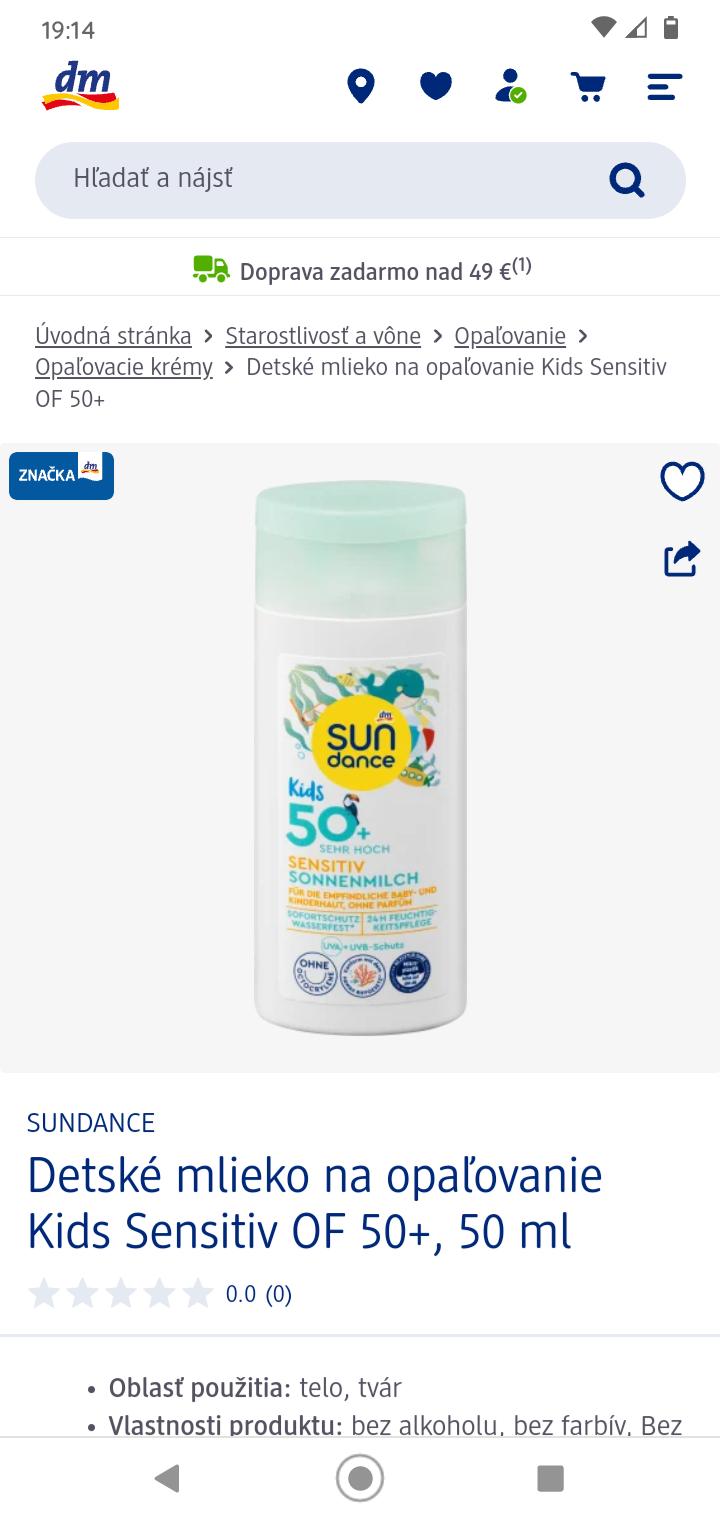The image size is (720, 1520).
Task: Go to Úvodná stránka breadcrumb
Action: click(x=113, y=336)
